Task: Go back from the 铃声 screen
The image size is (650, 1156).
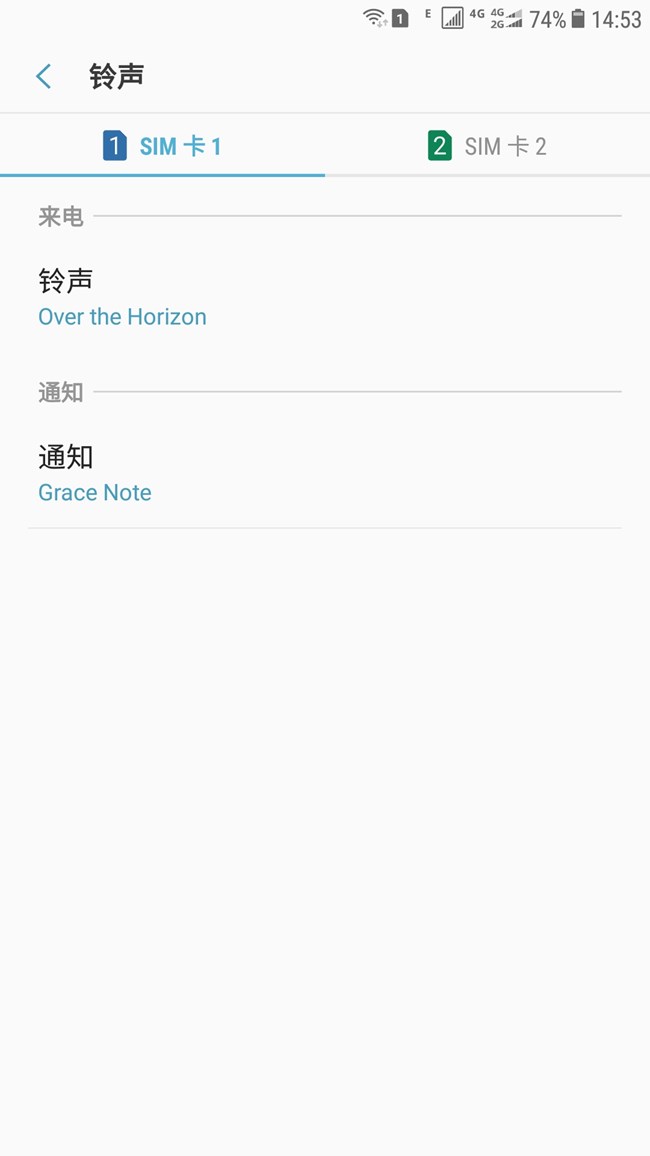Action: tap(43, 76)
